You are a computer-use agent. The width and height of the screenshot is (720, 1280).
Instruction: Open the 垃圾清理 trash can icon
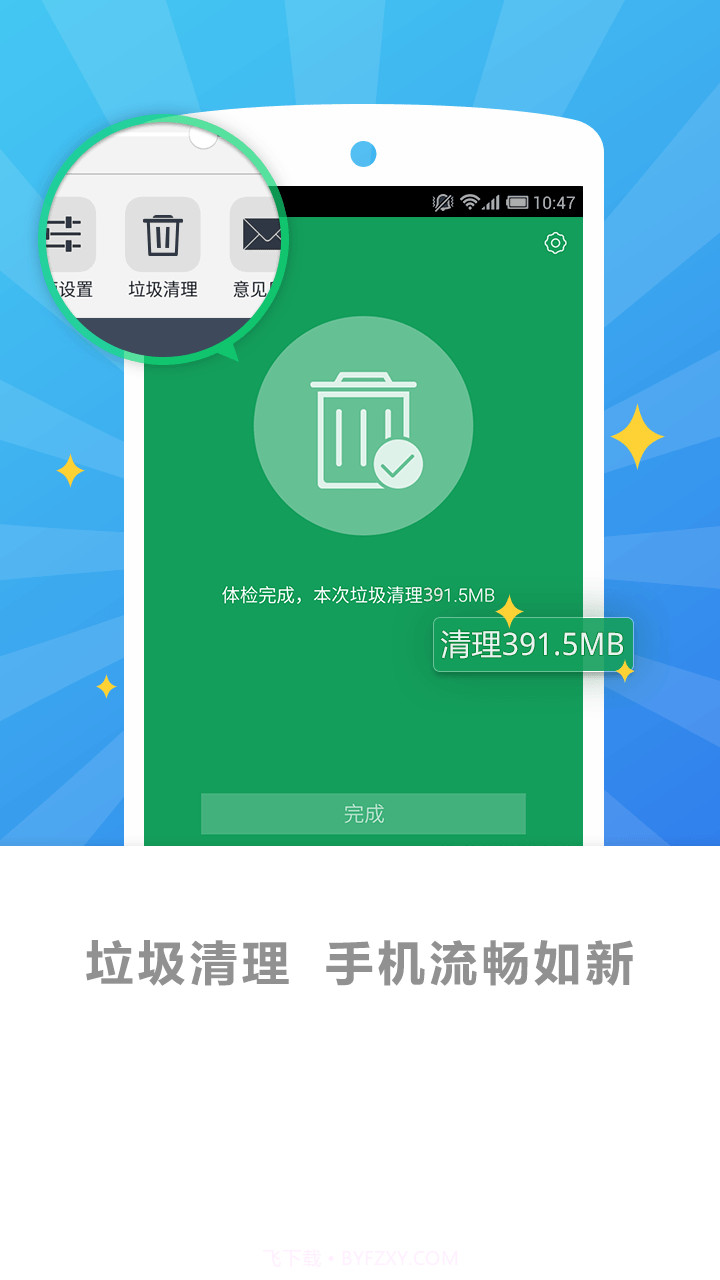point(163,232)
